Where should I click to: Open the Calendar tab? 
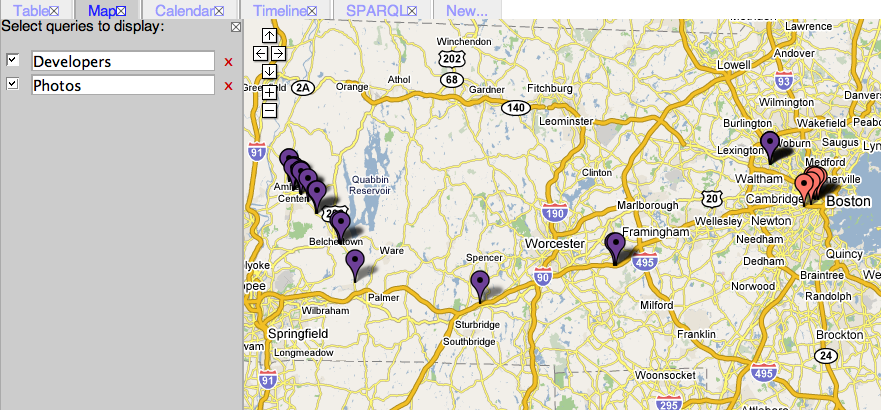pos(184,10)
